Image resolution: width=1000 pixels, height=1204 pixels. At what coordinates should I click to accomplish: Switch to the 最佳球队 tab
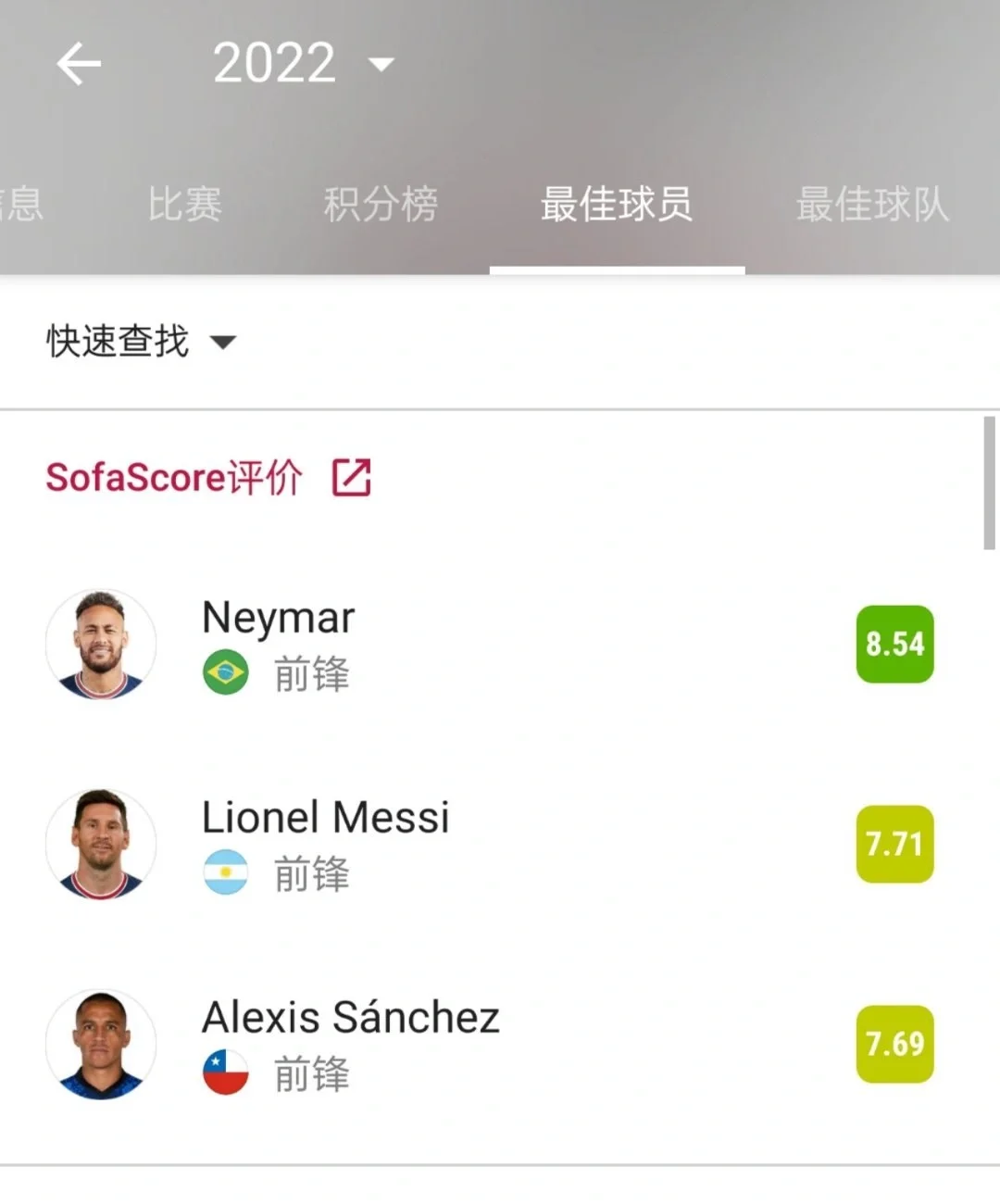872,204
